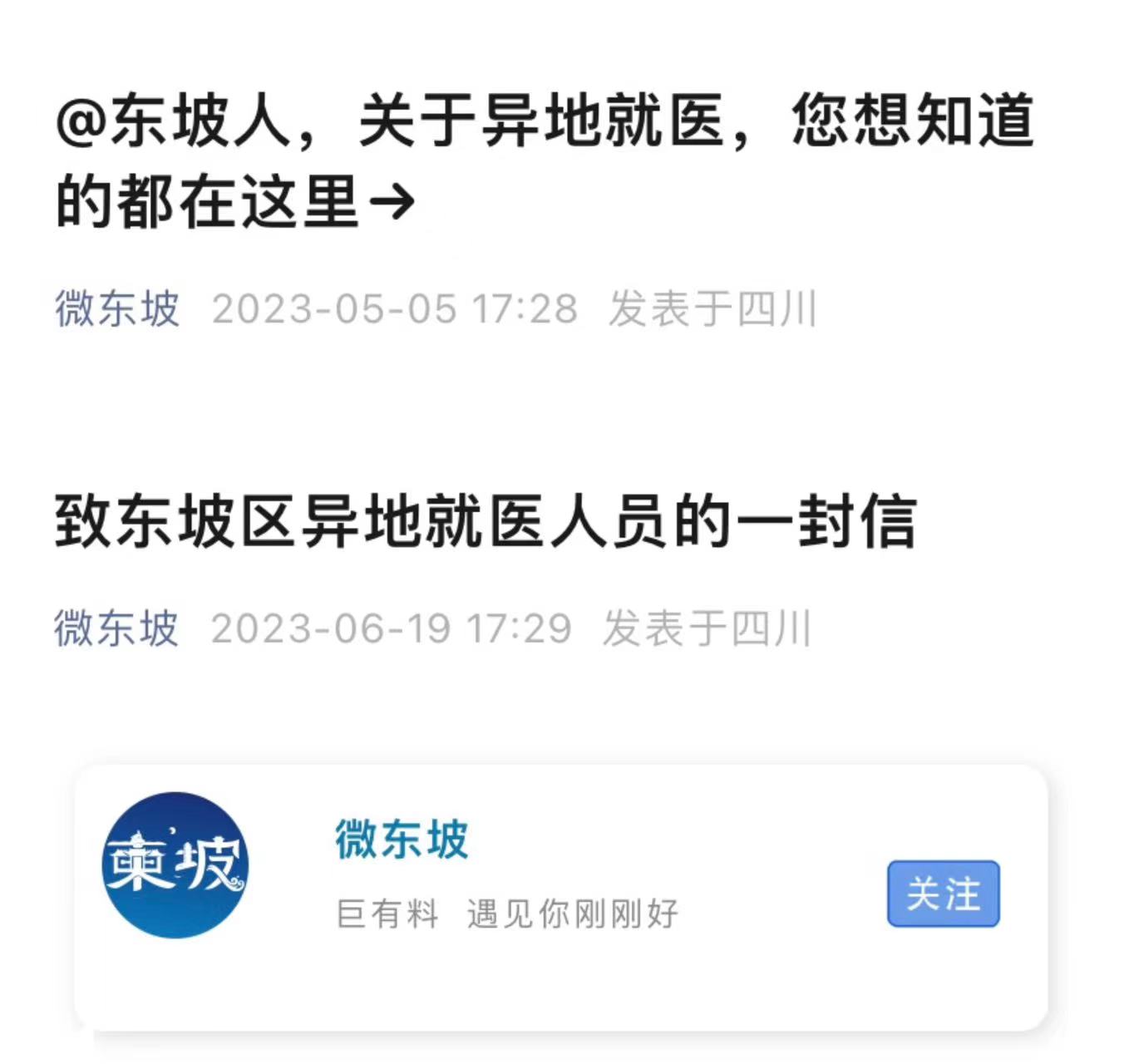1124x1064 pixels.
Task: Open 微东坡 author link dated 2023-05-05
Action: (x=117, y=309)
